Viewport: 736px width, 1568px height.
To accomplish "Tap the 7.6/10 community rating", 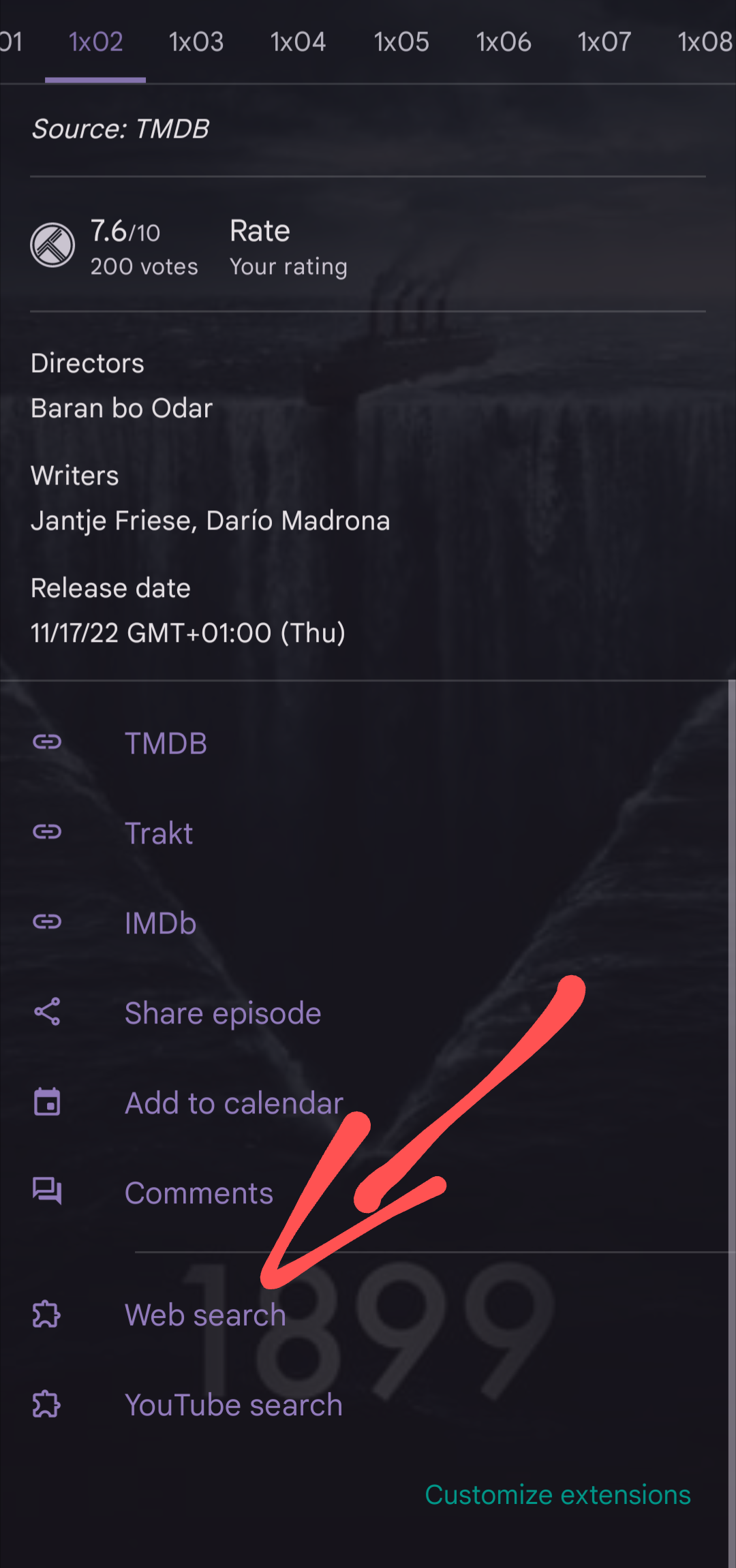I will pyautogui.click(x=126, y=232).
